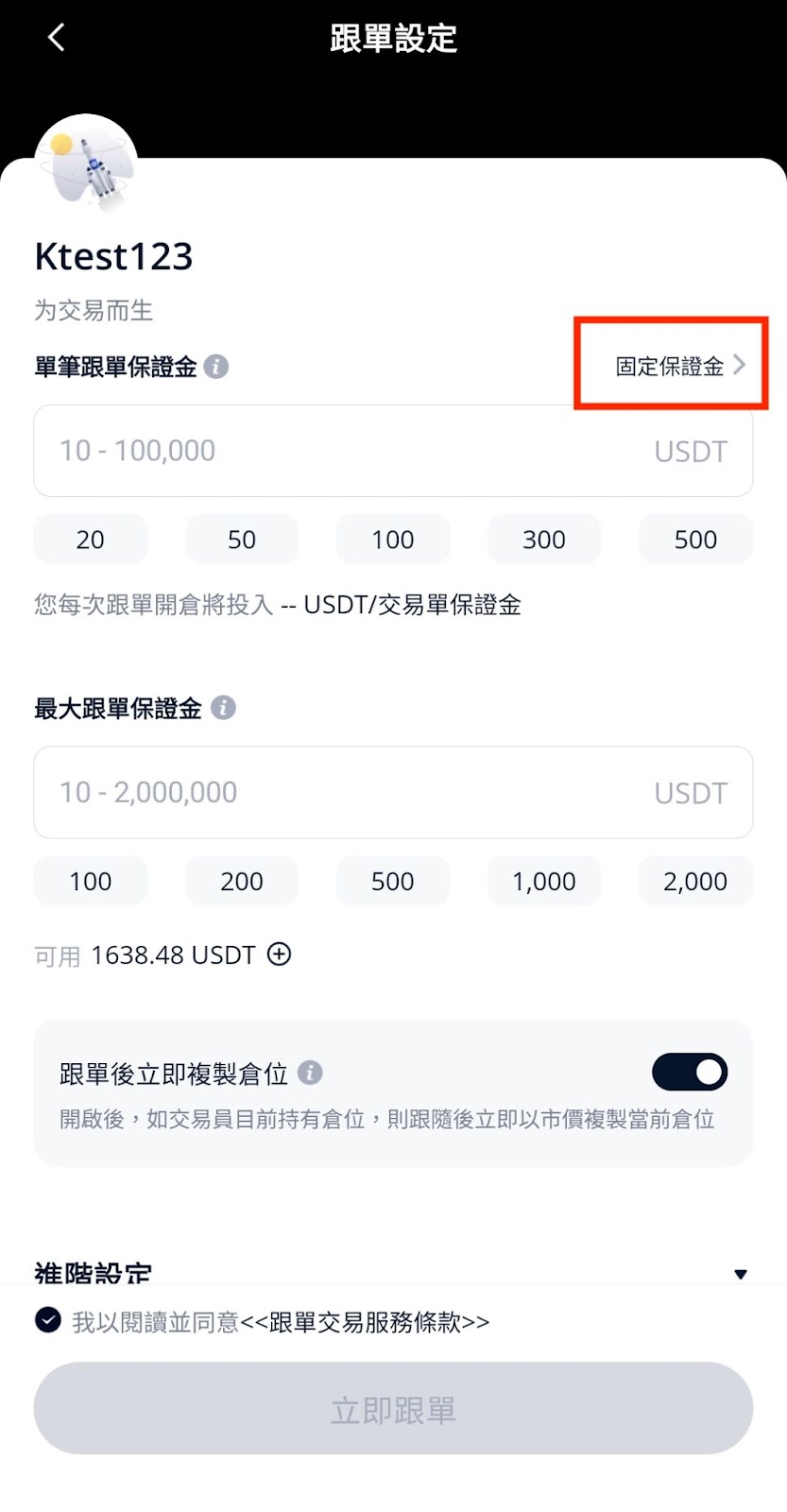The image size is (787, 1512).
Task: Pick the 2,000 max margin chip
Action: click(x=695, y=881)
